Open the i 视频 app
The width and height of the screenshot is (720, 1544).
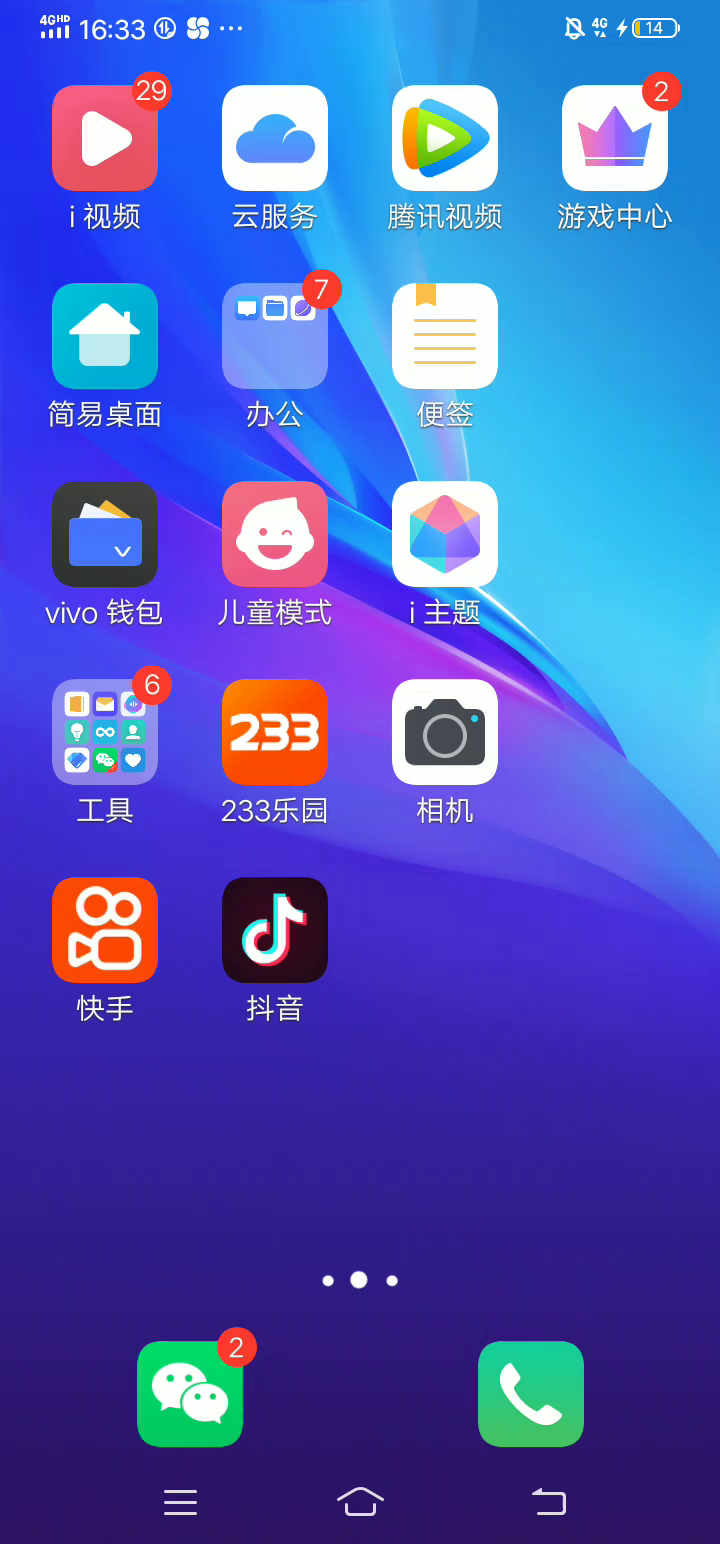point(105,138)
